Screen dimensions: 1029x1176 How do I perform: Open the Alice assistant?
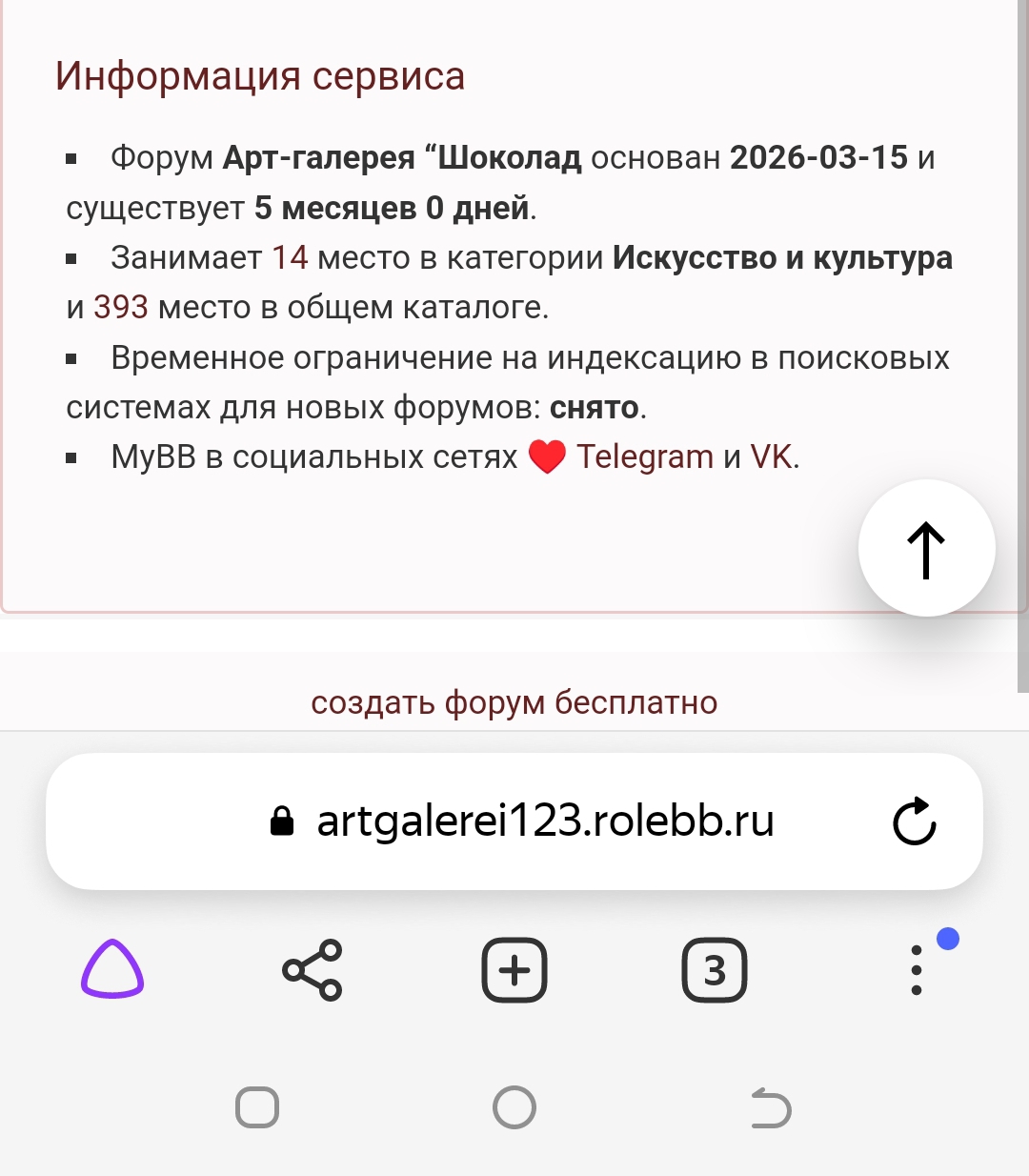(x=112, y=969)
